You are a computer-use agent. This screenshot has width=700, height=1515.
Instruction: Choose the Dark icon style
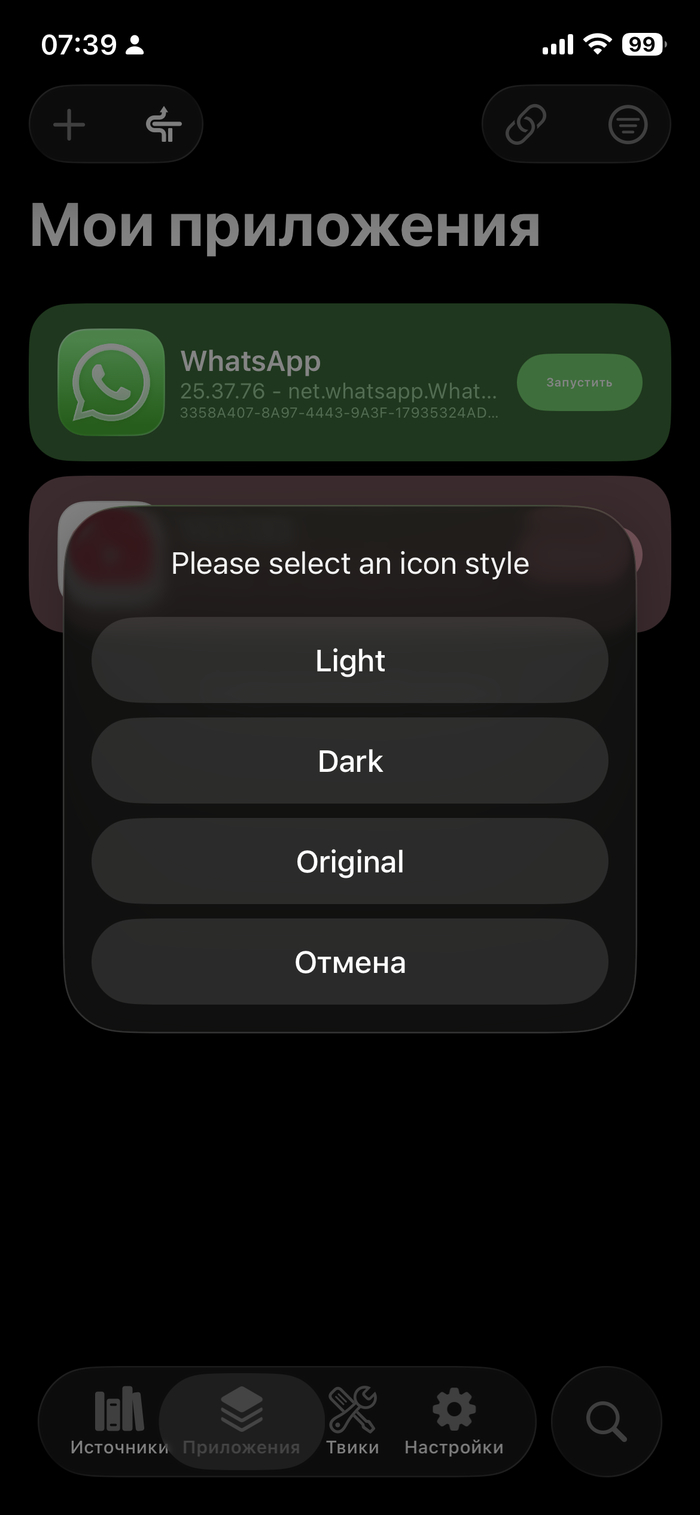coord(350,761)
